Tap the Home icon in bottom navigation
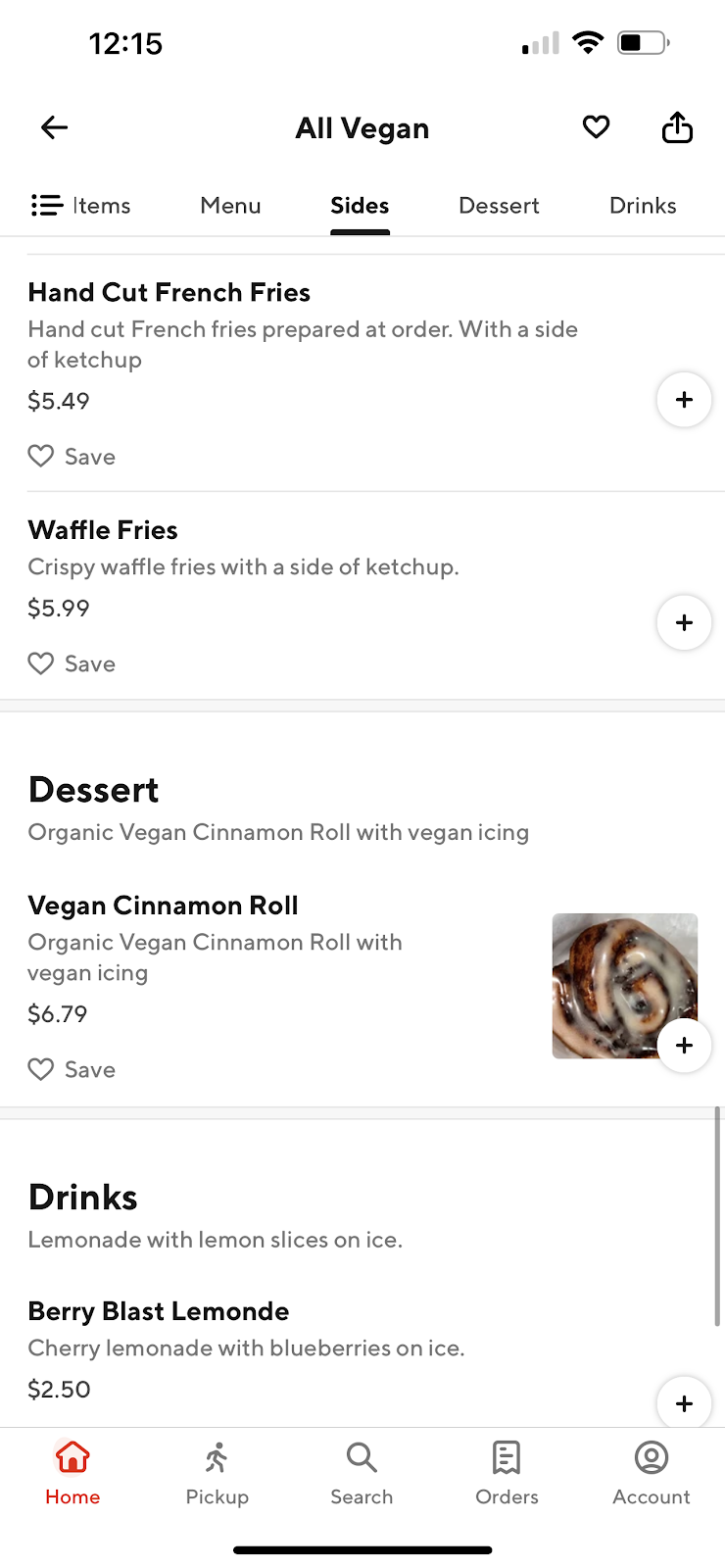The height and width of the screenshot is (1568, 725). 72,1470
